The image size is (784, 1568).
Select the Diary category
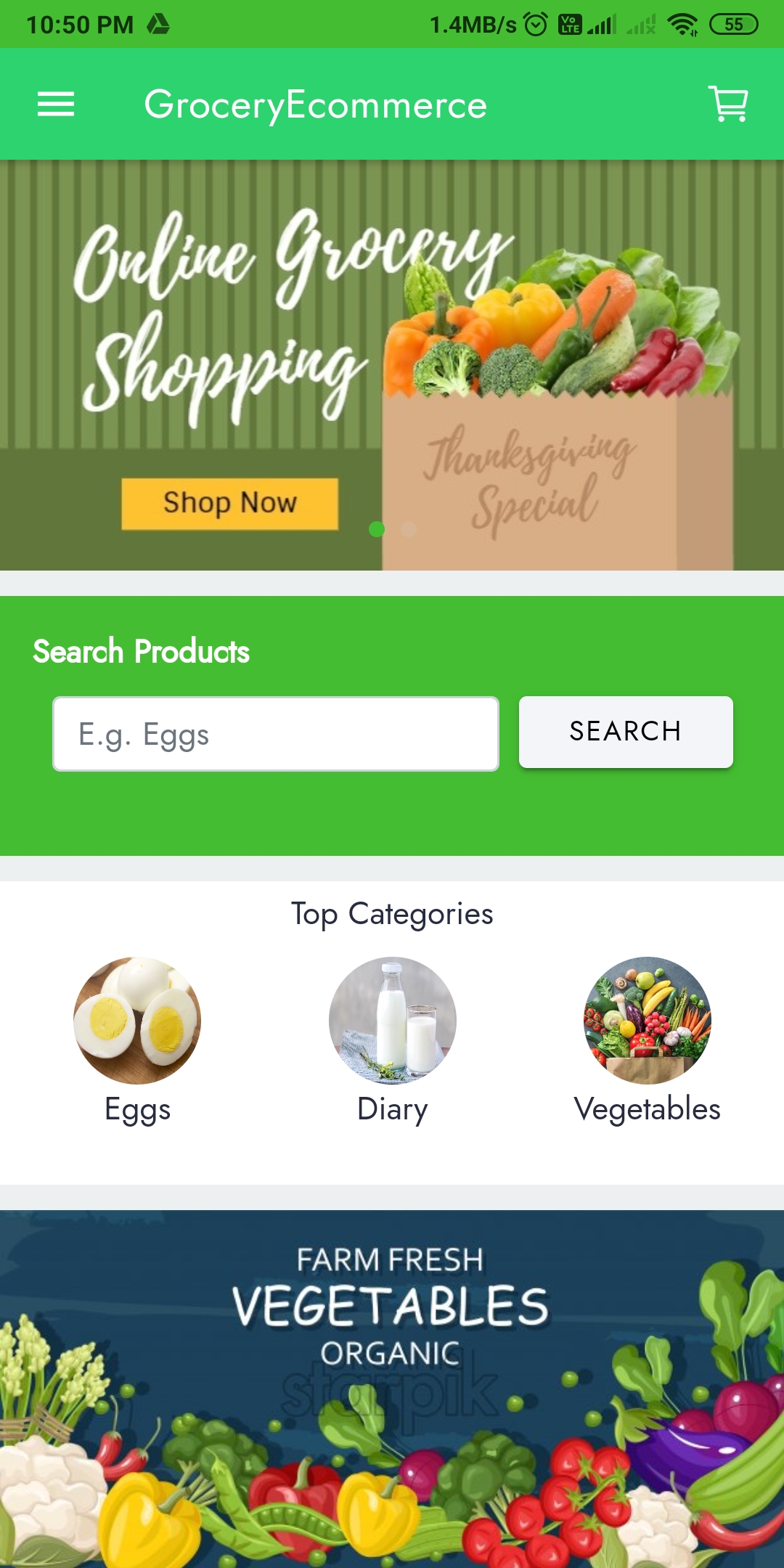(x=393, y=1021)
